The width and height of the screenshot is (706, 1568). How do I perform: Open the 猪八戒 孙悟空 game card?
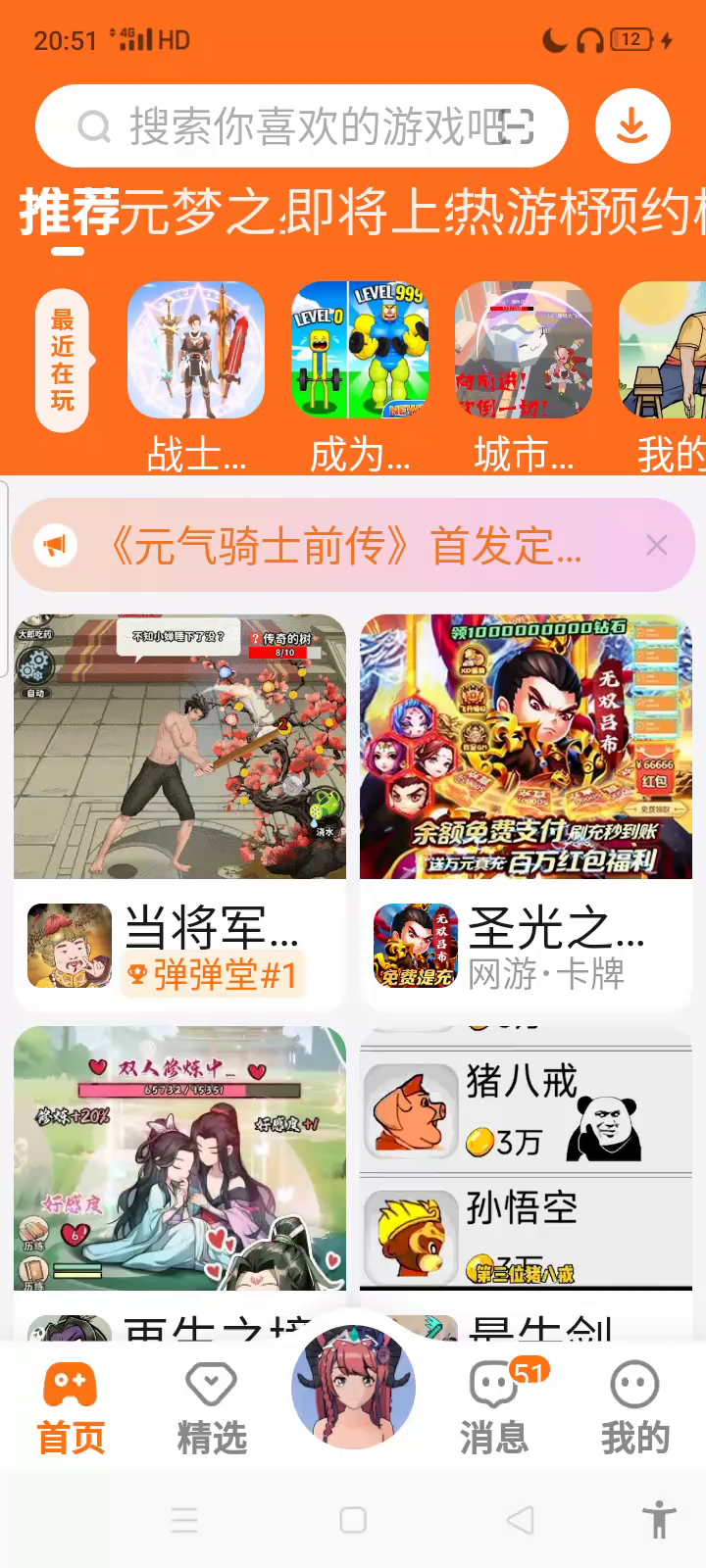[x=526, y=1158]
